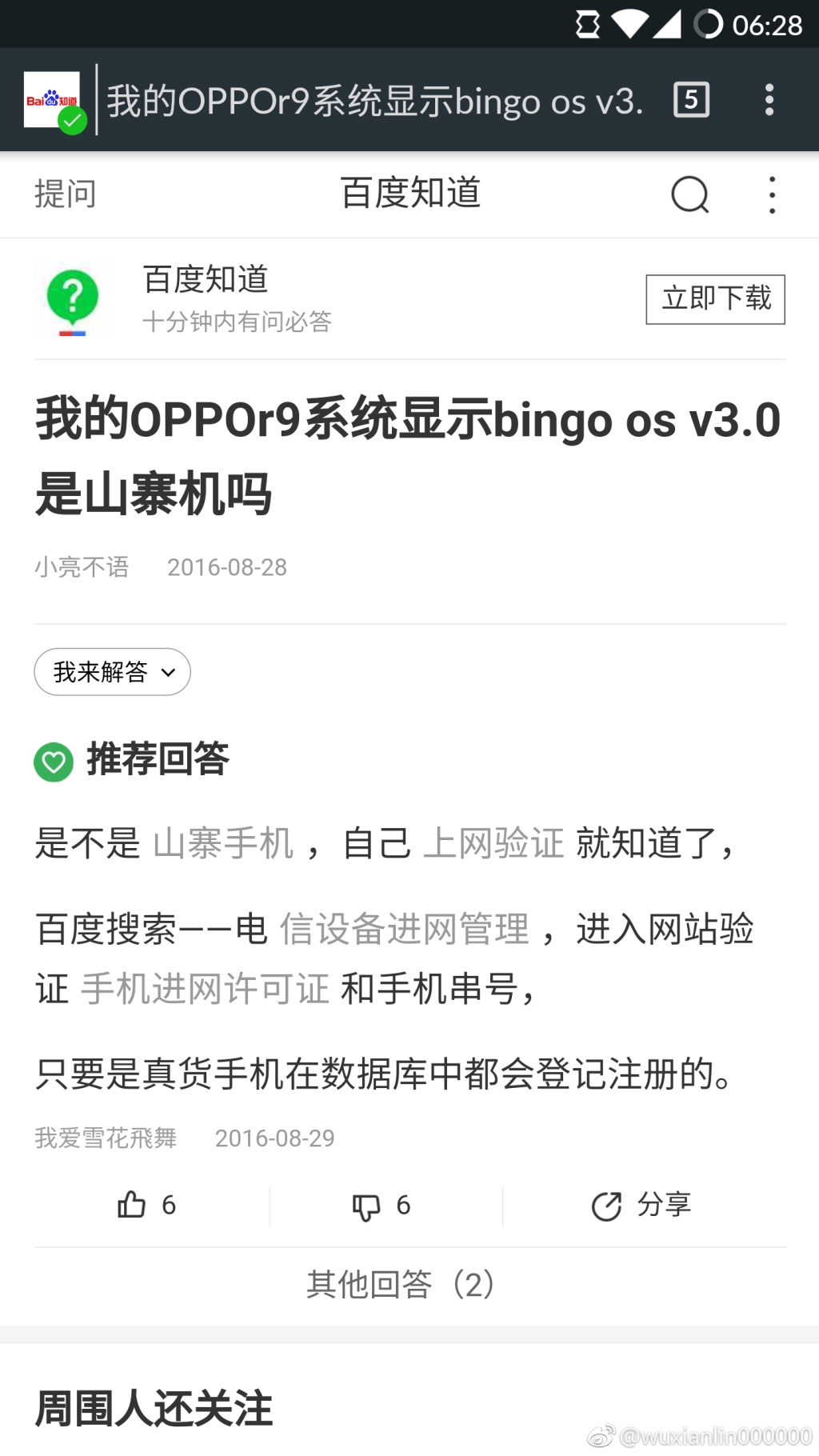
Task: Tap 立即下载 to download the app
Action: [x=715, y=299]
